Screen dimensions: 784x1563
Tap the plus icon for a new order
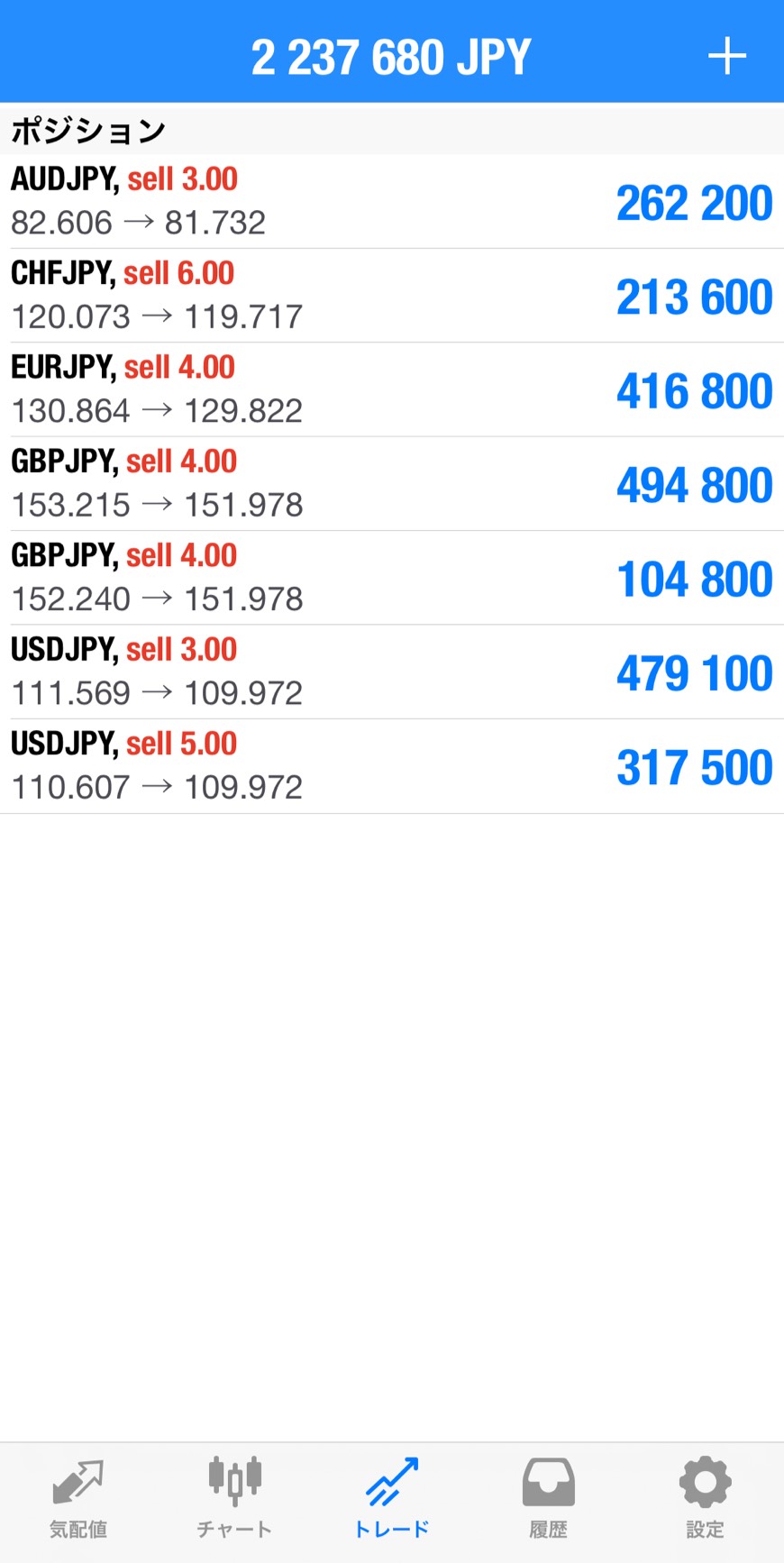pyautogui.click(x=726, y=57)
